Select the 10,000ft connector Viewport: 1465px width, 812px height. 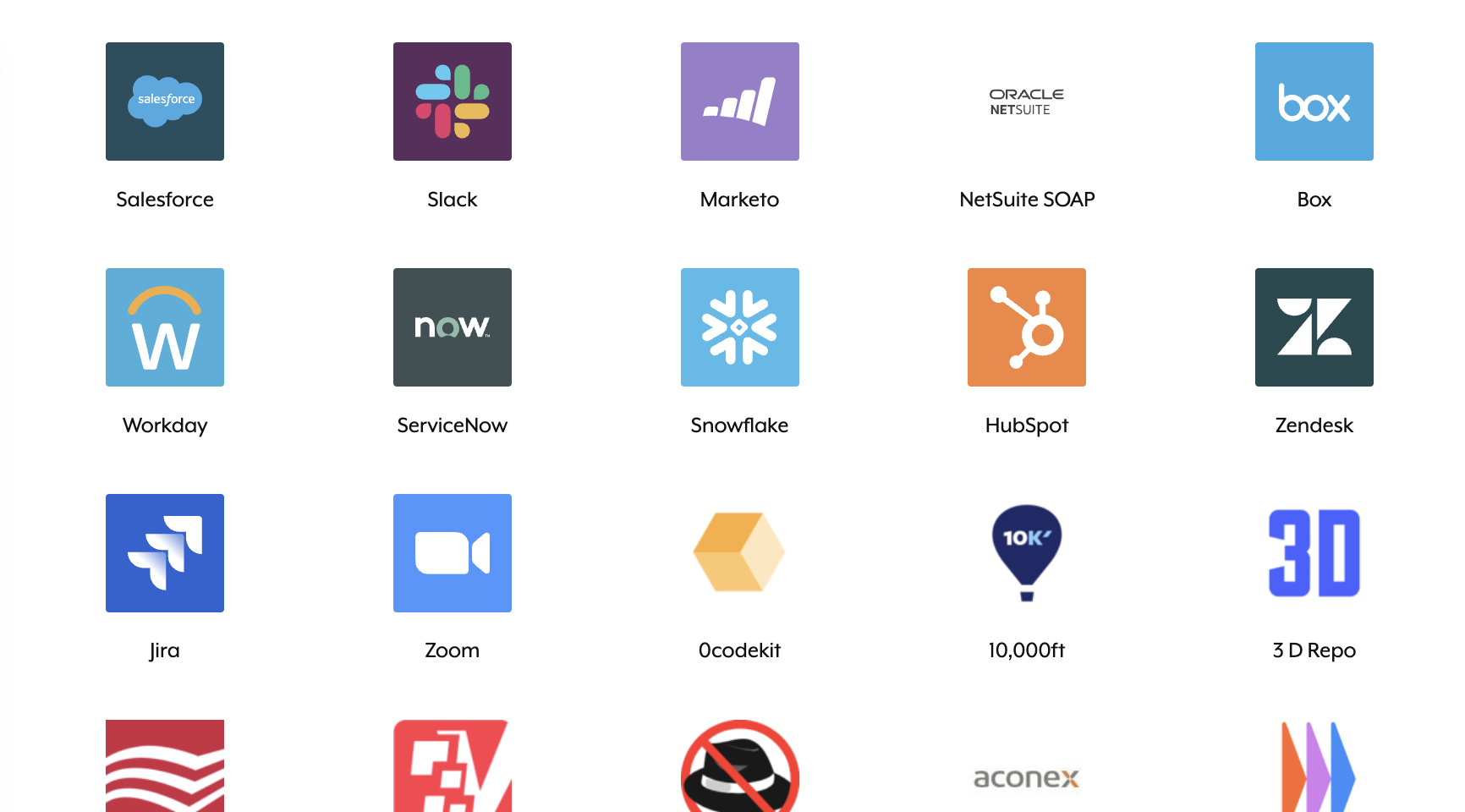1027,553
